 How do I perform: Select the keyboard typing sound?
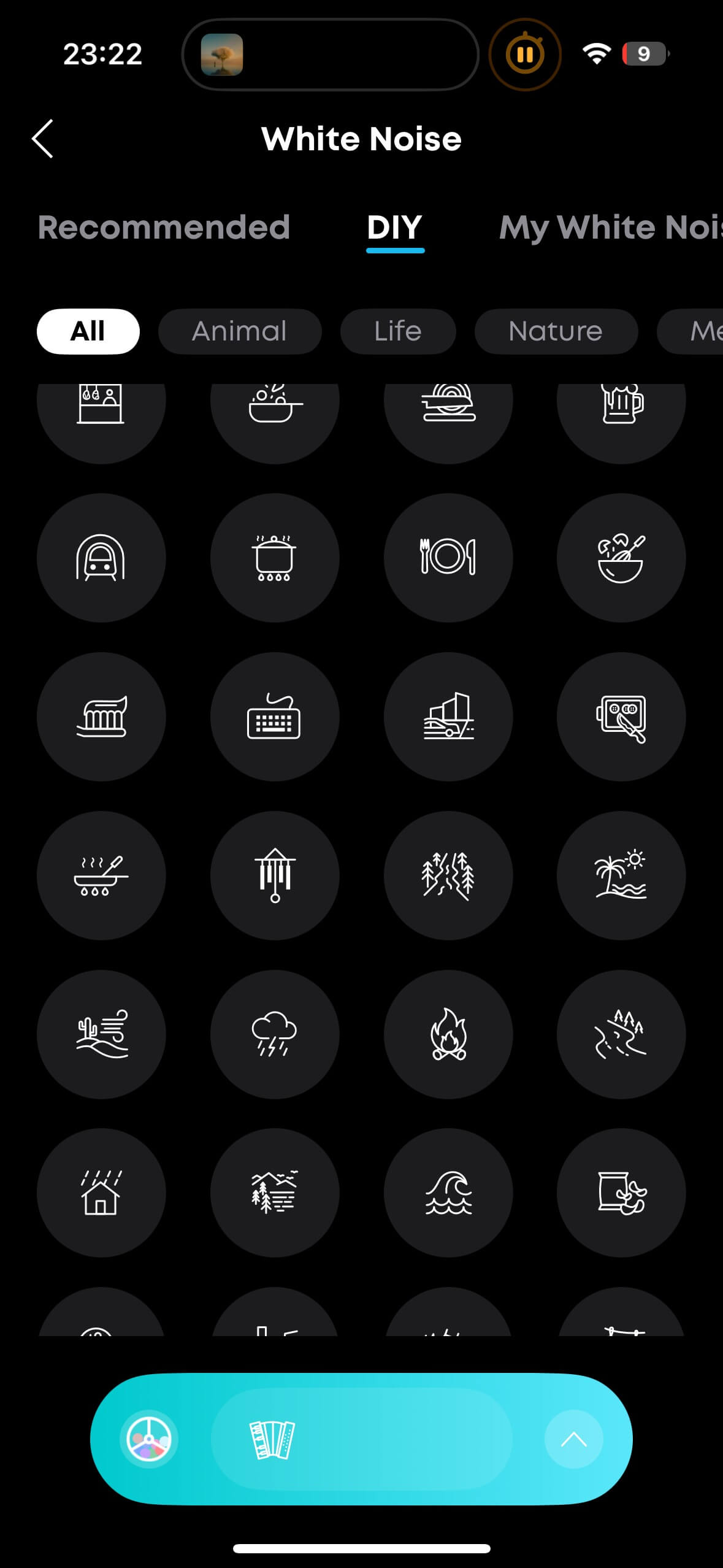[x=274, y=717]
